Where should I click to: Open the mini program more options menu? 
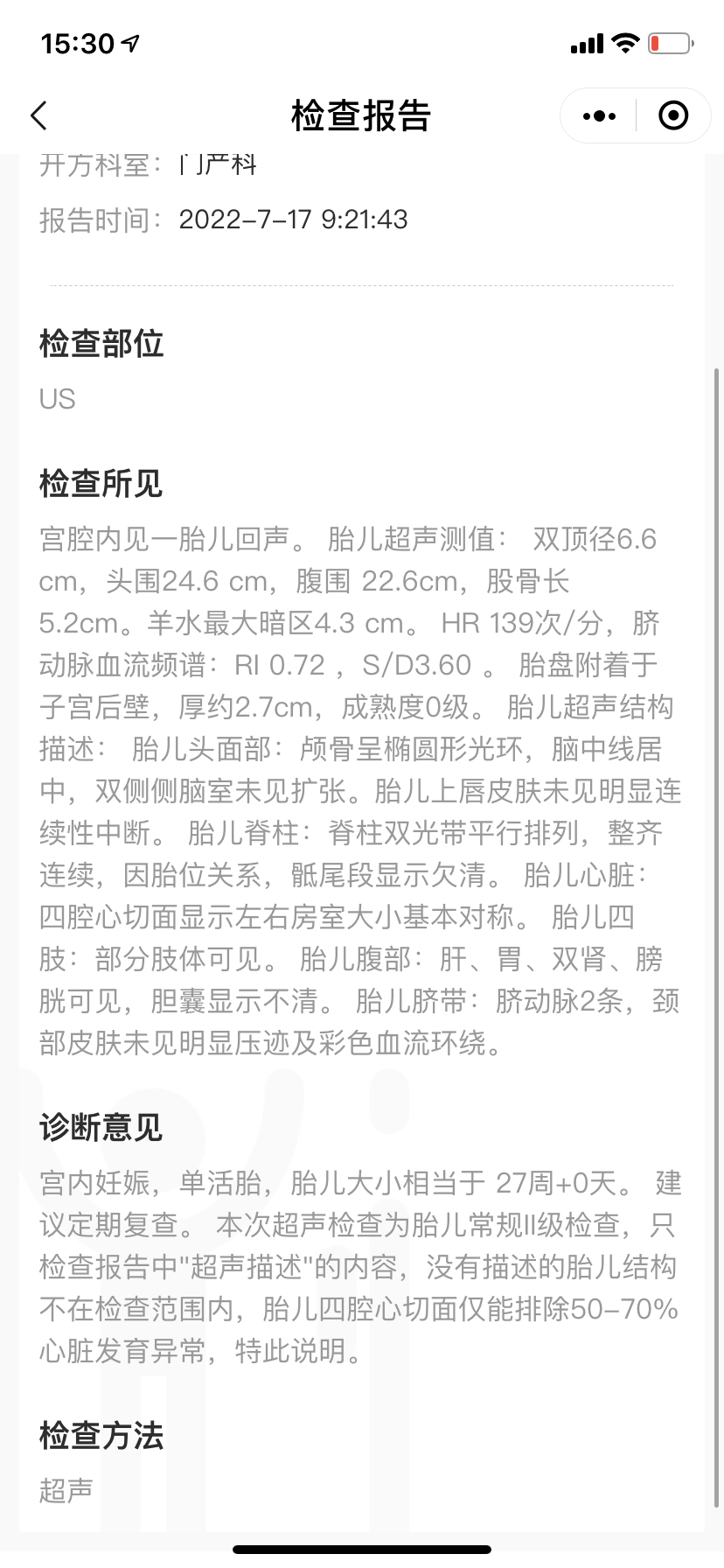[599, 115]
